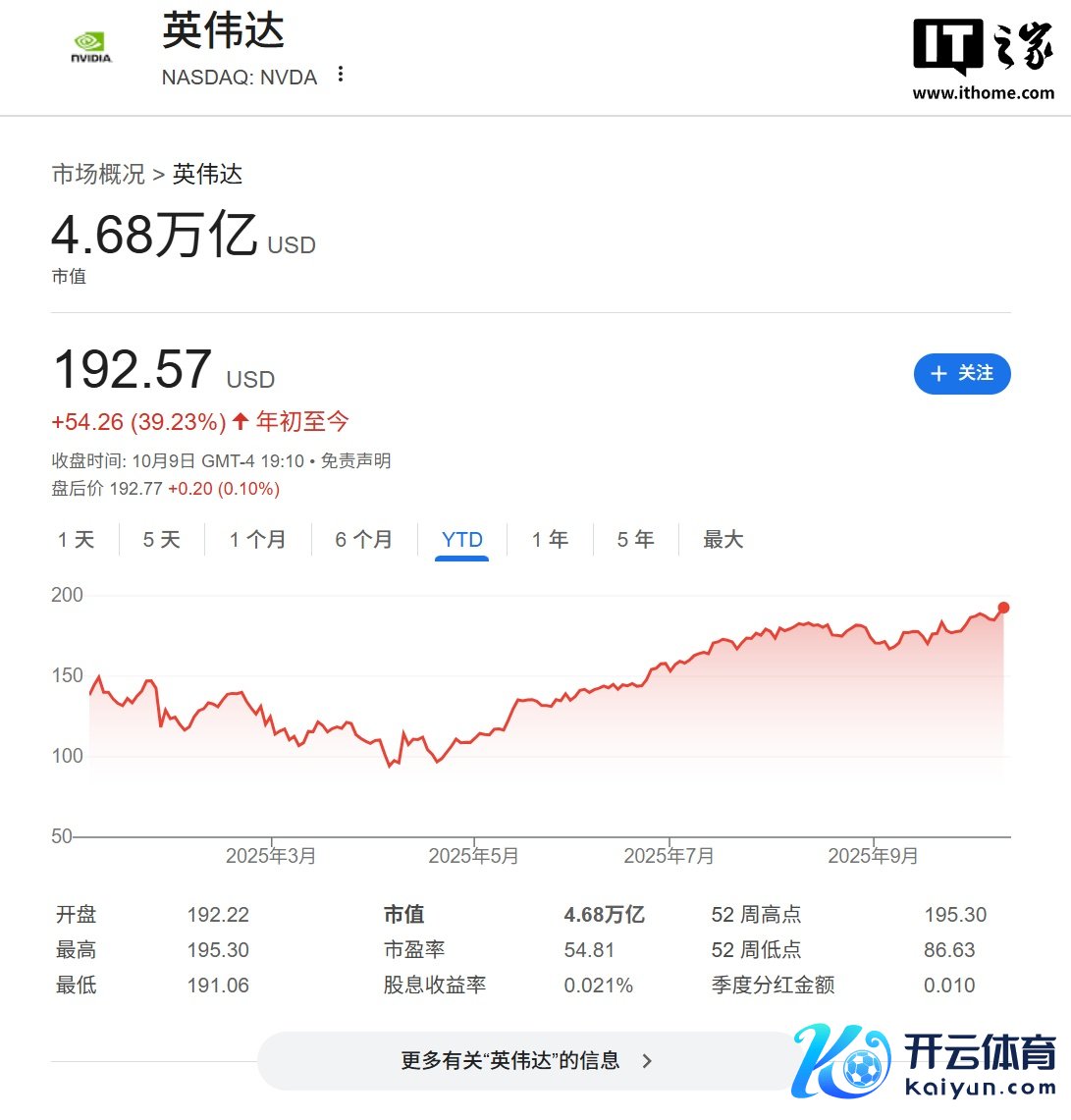The image size is (1071, 1120).
Task: Choose the YTD chart range
Action: [x=461, y=539]
